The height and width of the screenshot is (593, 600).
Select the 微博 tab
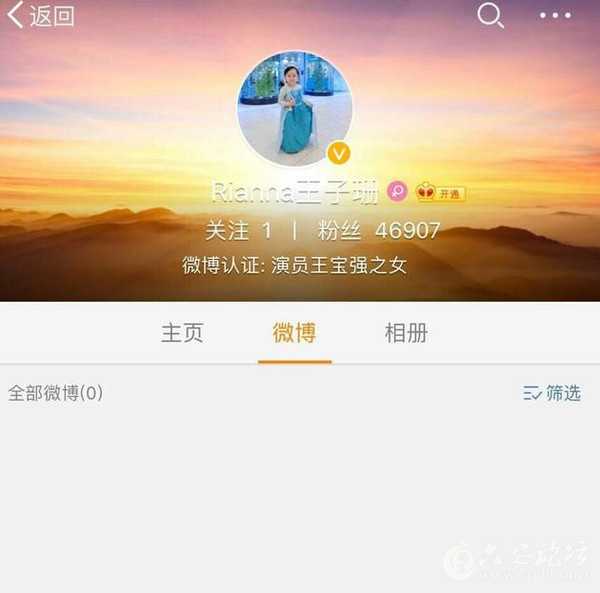(x=294, y=333)
